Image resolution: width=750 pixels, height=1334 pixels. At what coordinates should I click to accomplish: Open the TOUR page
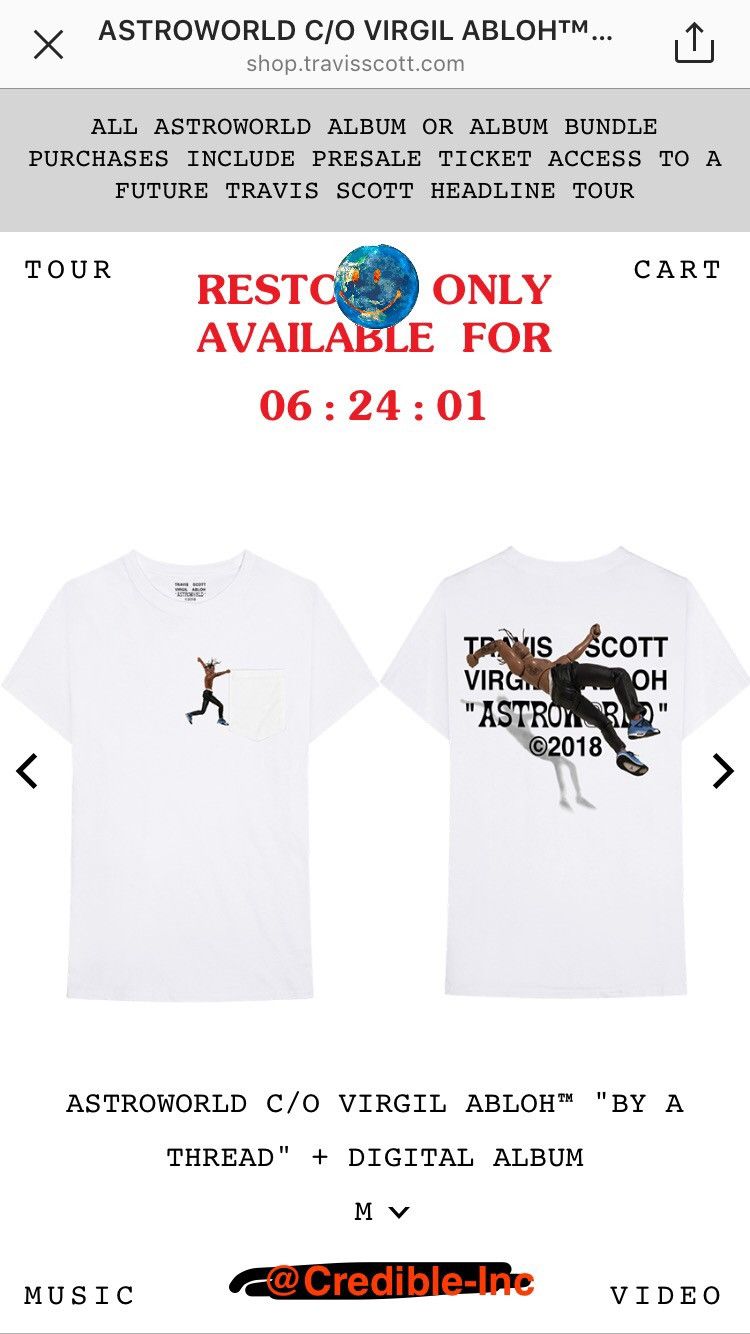67,269
